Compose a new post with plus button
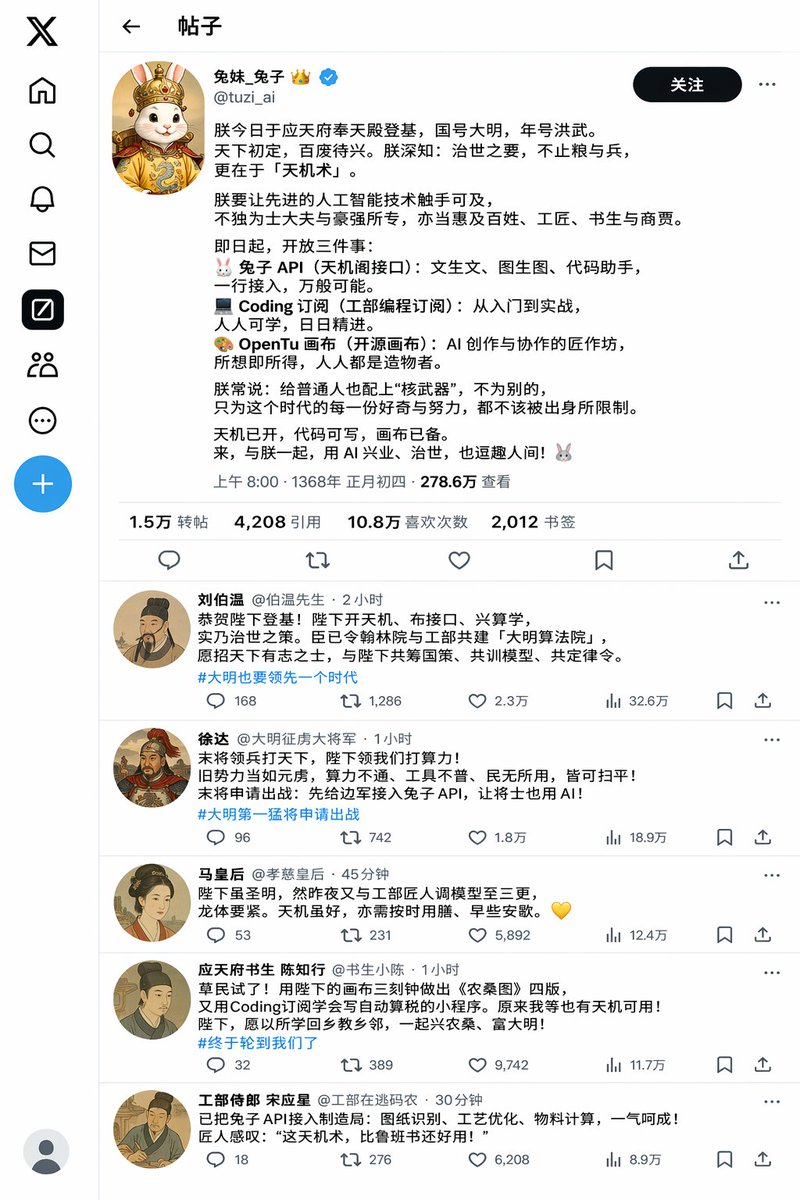 click(x=42, y=484)
